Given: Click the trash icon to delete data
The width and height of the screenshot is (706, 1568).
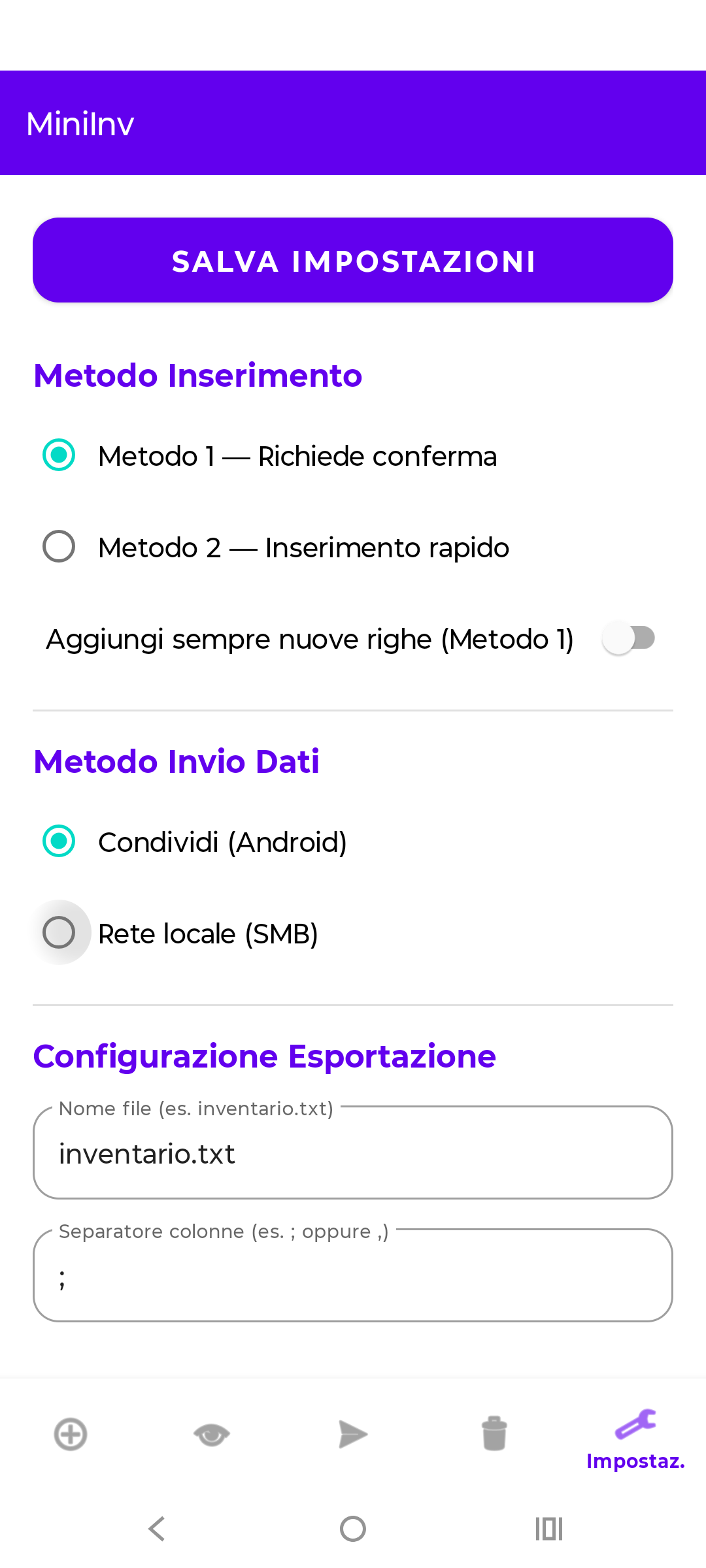Looking at the screenshot, I should pos(494,1435).
